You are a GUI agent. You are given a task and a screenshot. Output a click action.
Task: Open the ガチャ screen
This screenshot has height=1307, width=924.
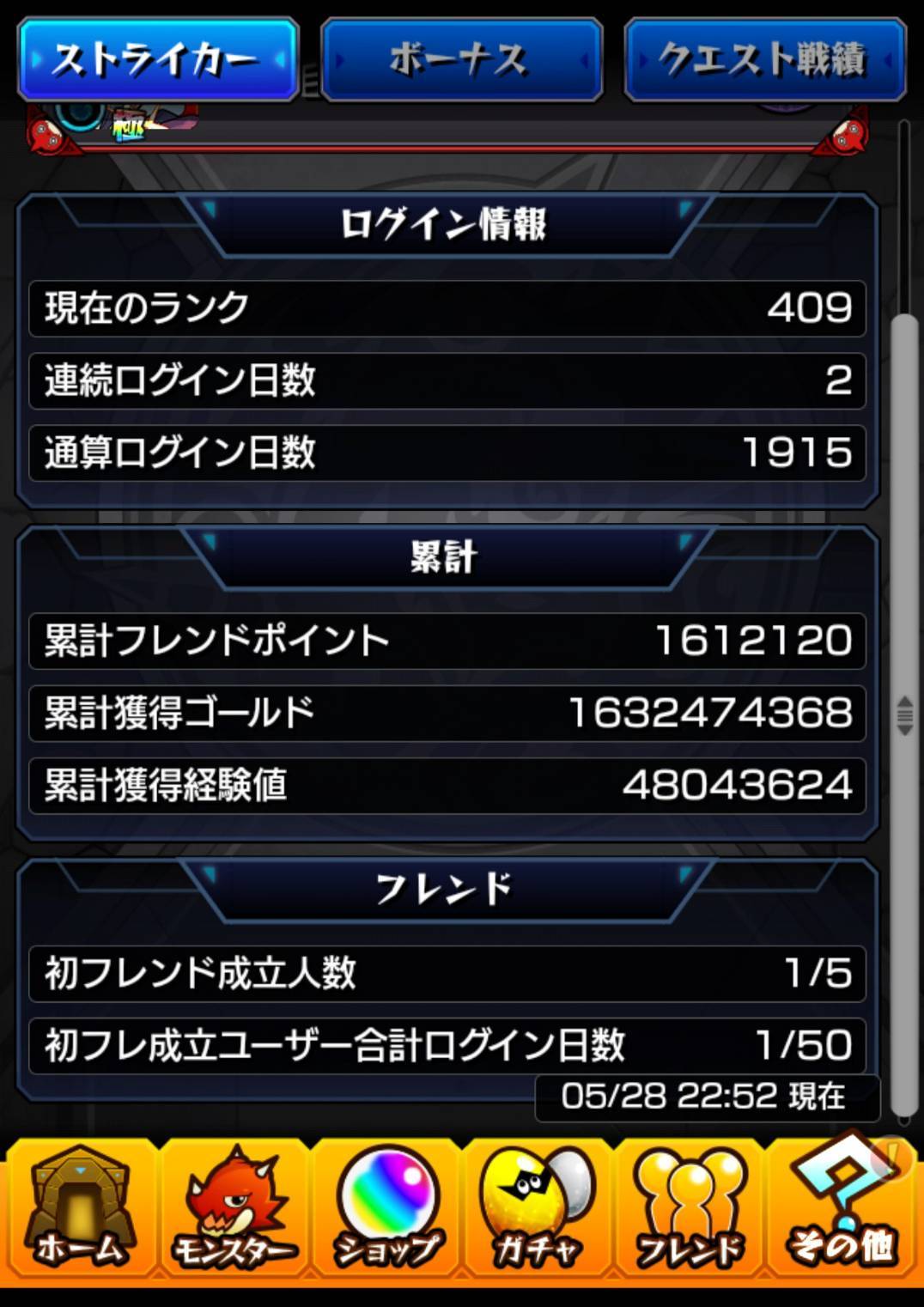538,1209
